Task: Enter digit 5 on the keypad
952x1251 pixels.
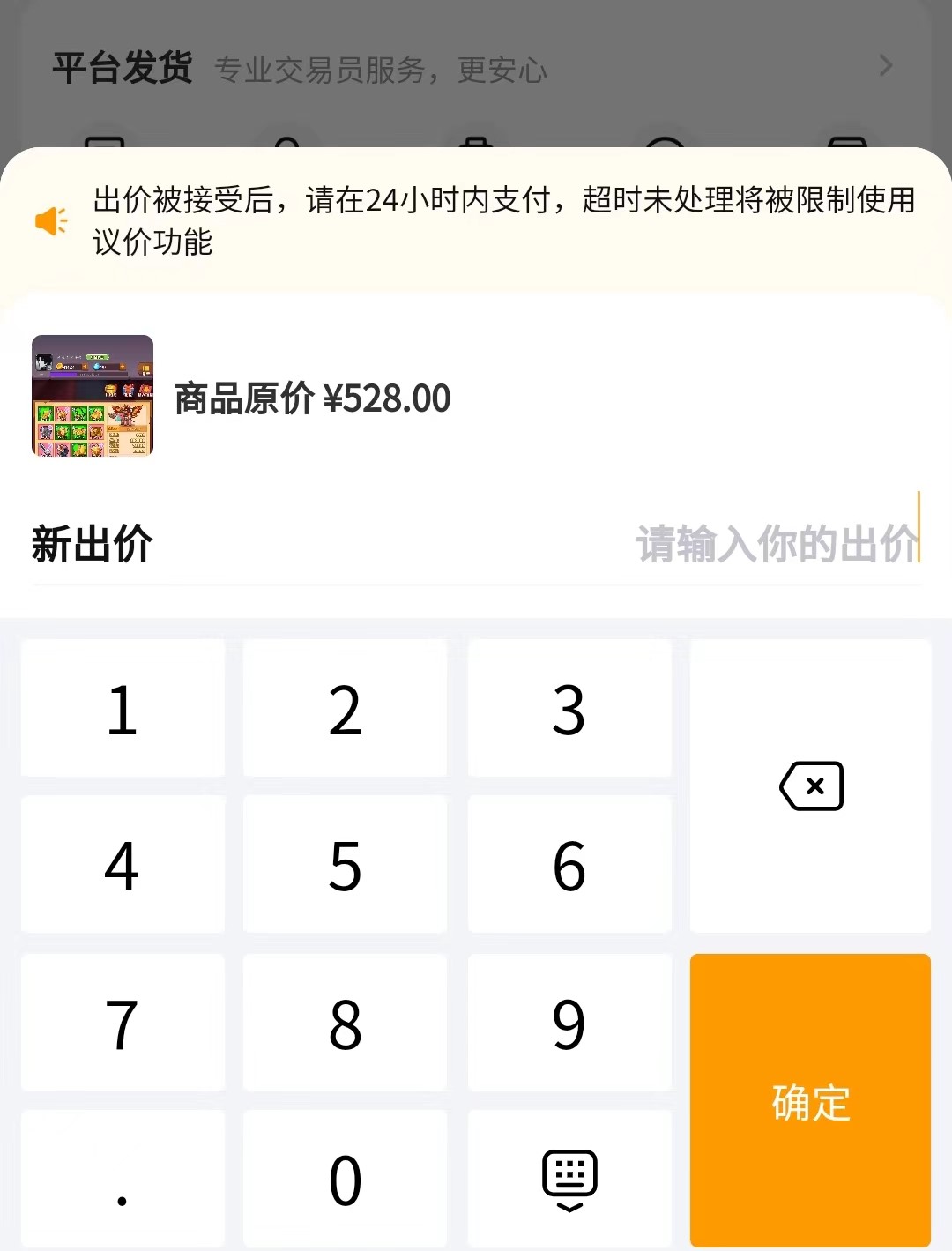Action: click(x=345, y=865)
